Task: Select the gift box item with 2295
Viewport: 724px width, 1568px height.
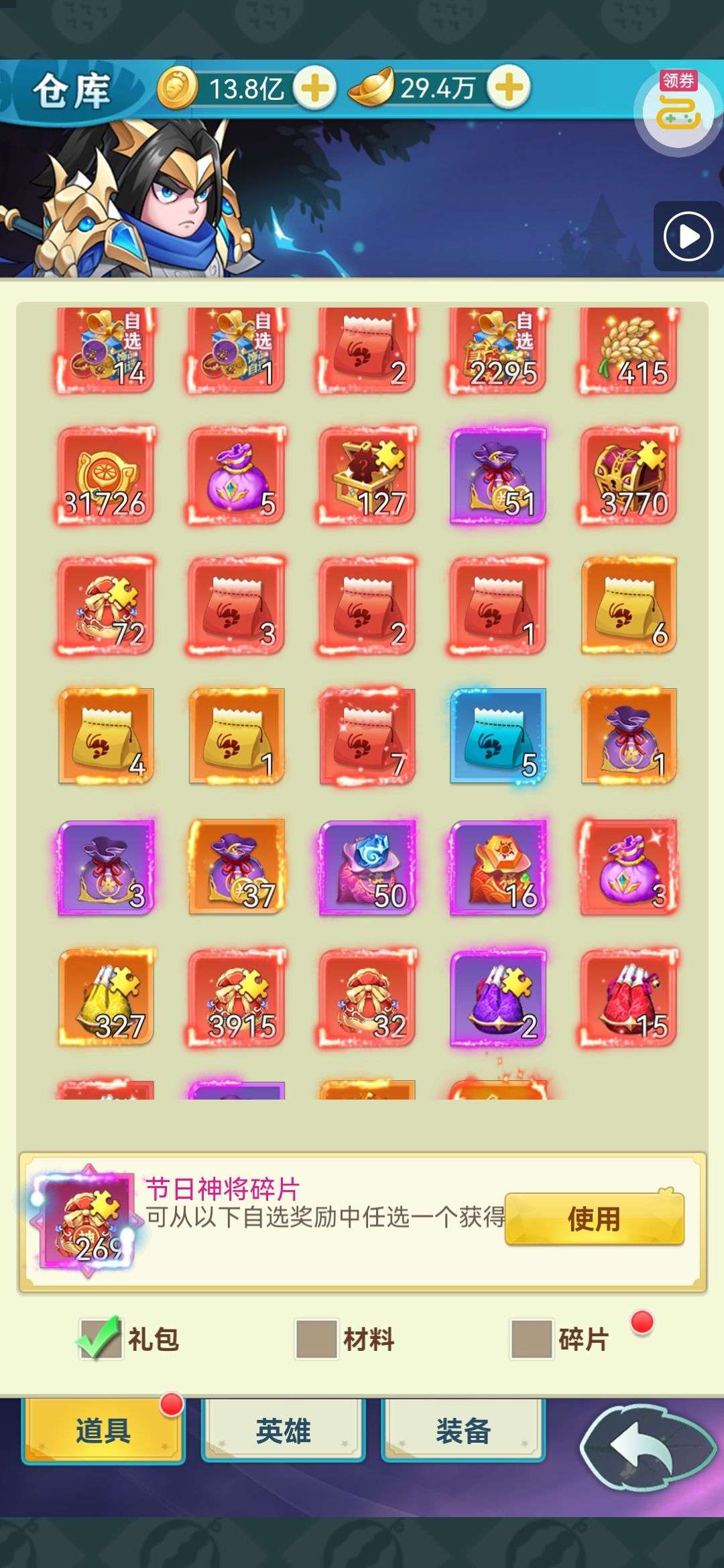Action: [497, 350]
